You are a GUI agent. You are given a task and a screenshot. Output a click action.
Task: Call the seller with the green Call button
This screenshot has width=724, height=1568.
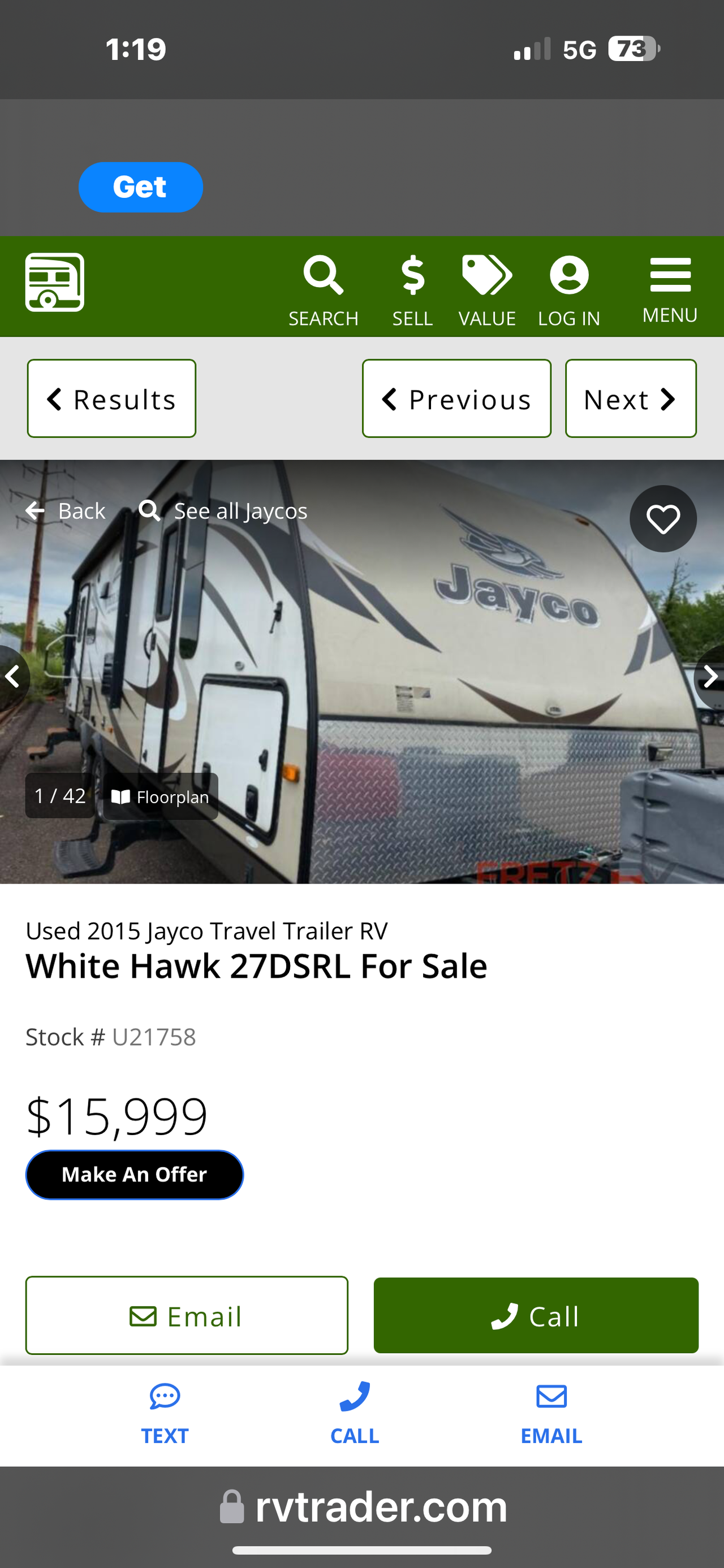coord(535,1316)
